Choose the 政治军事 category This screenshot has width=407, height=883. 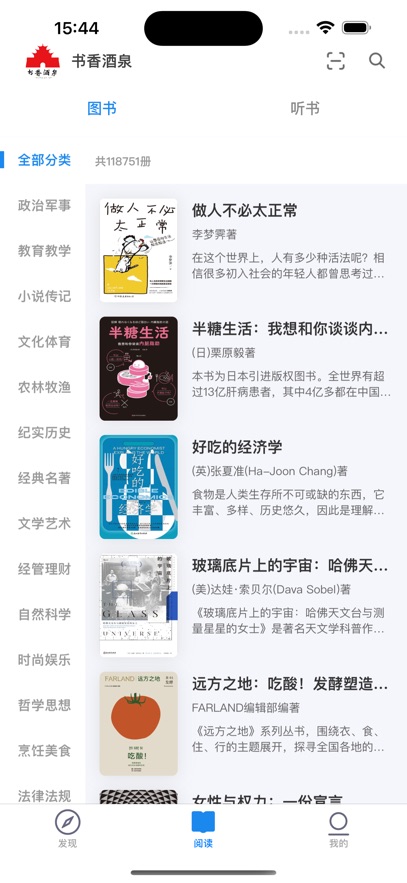point(44,206)
